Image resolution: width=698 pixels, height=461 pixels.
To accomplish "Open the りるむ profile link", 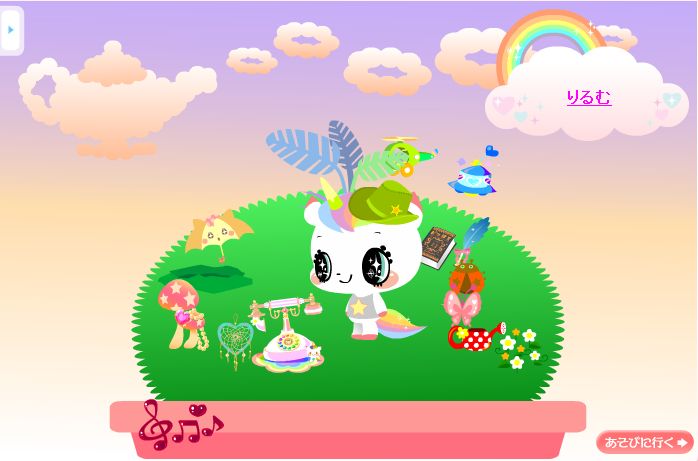I will pyautogui.click(x=588, y=97).
